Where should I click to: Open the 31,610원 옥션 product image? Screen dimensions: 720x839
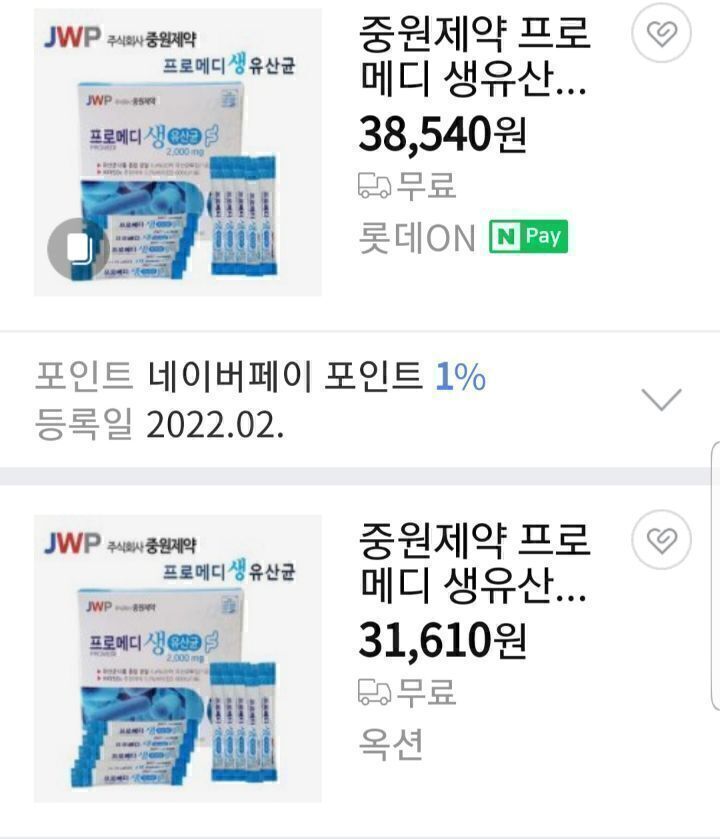tap(178, 658)
